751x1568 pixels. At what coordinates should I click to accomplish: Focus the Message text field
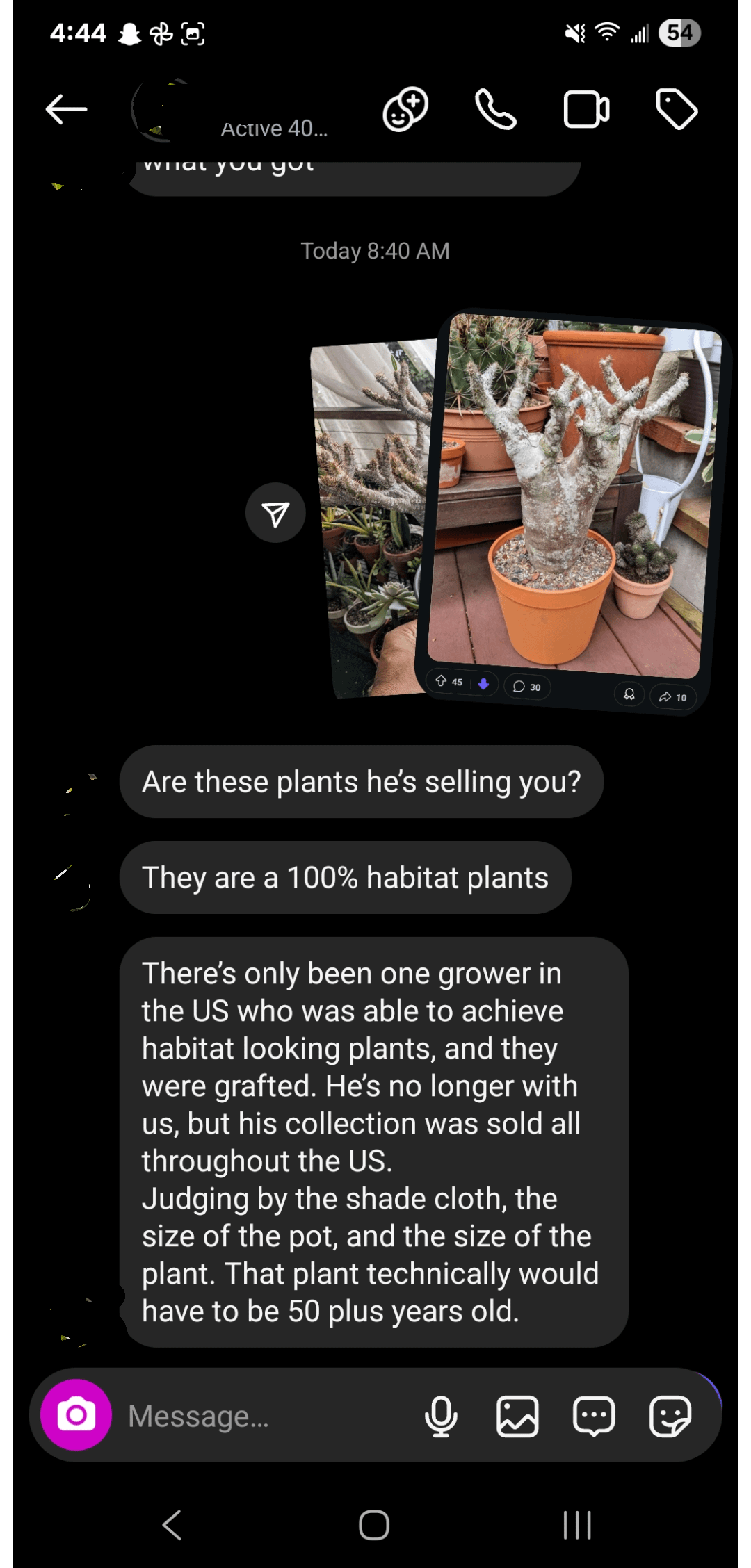(264, 1416)
